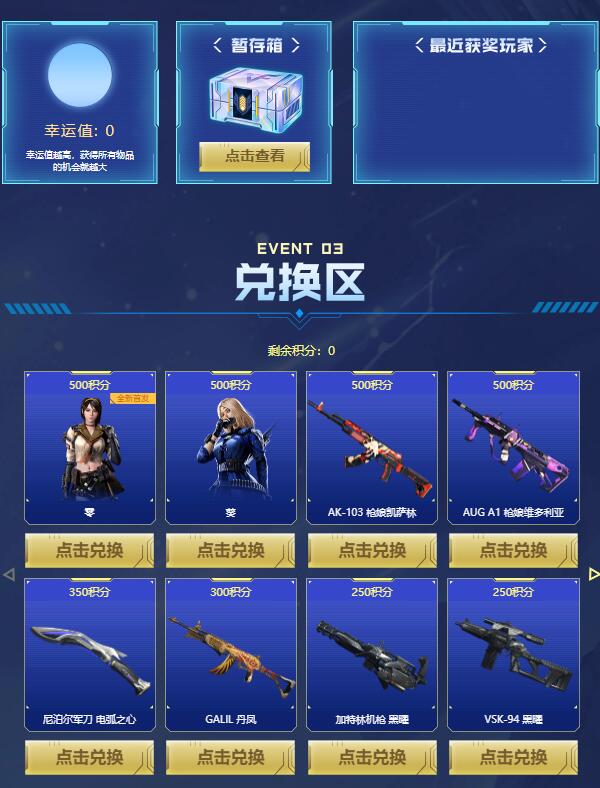Redeem the 零 character with 点击兑换
The image size is (600, 788).
(90, 550)
